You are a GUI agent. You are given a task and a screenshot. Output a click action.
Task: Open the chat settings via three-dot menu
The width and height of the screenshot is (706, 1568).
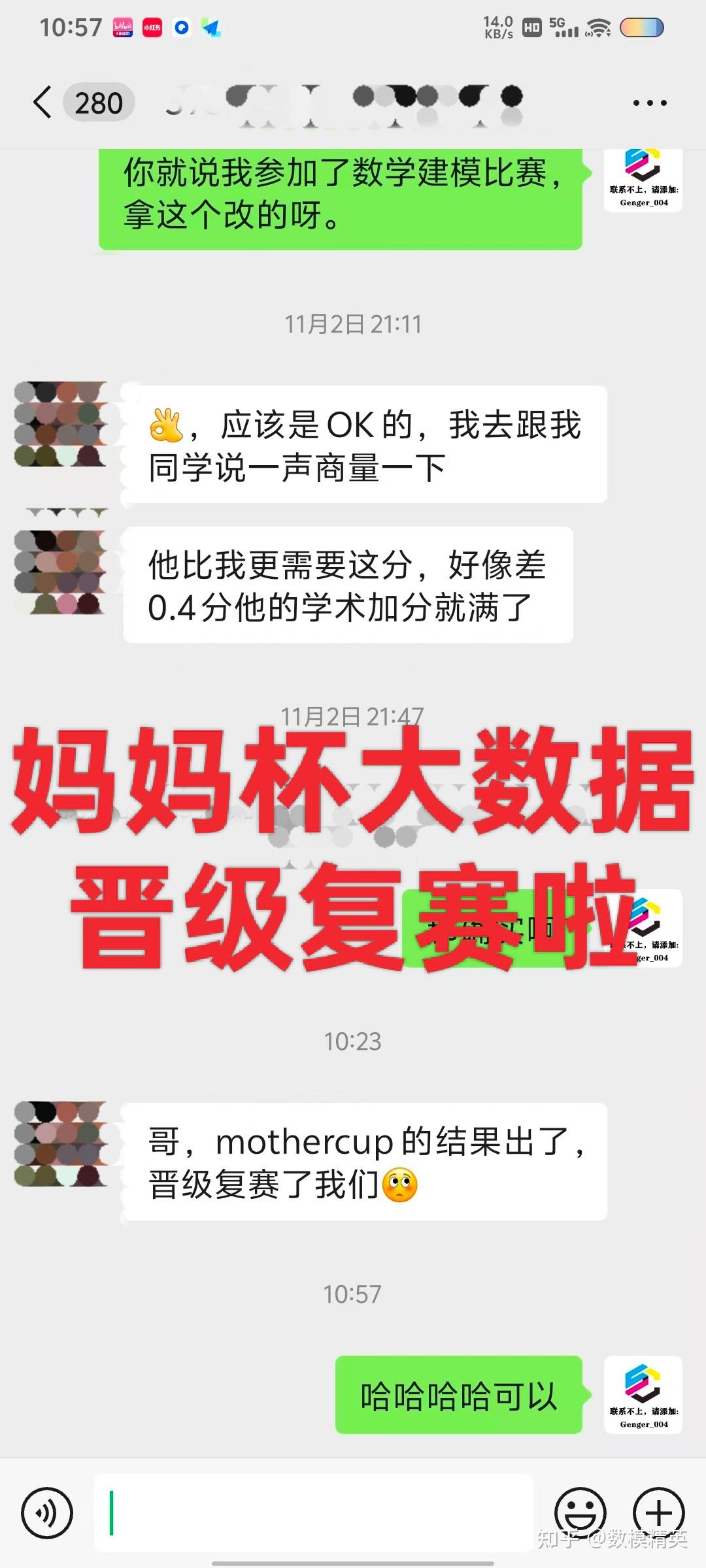647,103
